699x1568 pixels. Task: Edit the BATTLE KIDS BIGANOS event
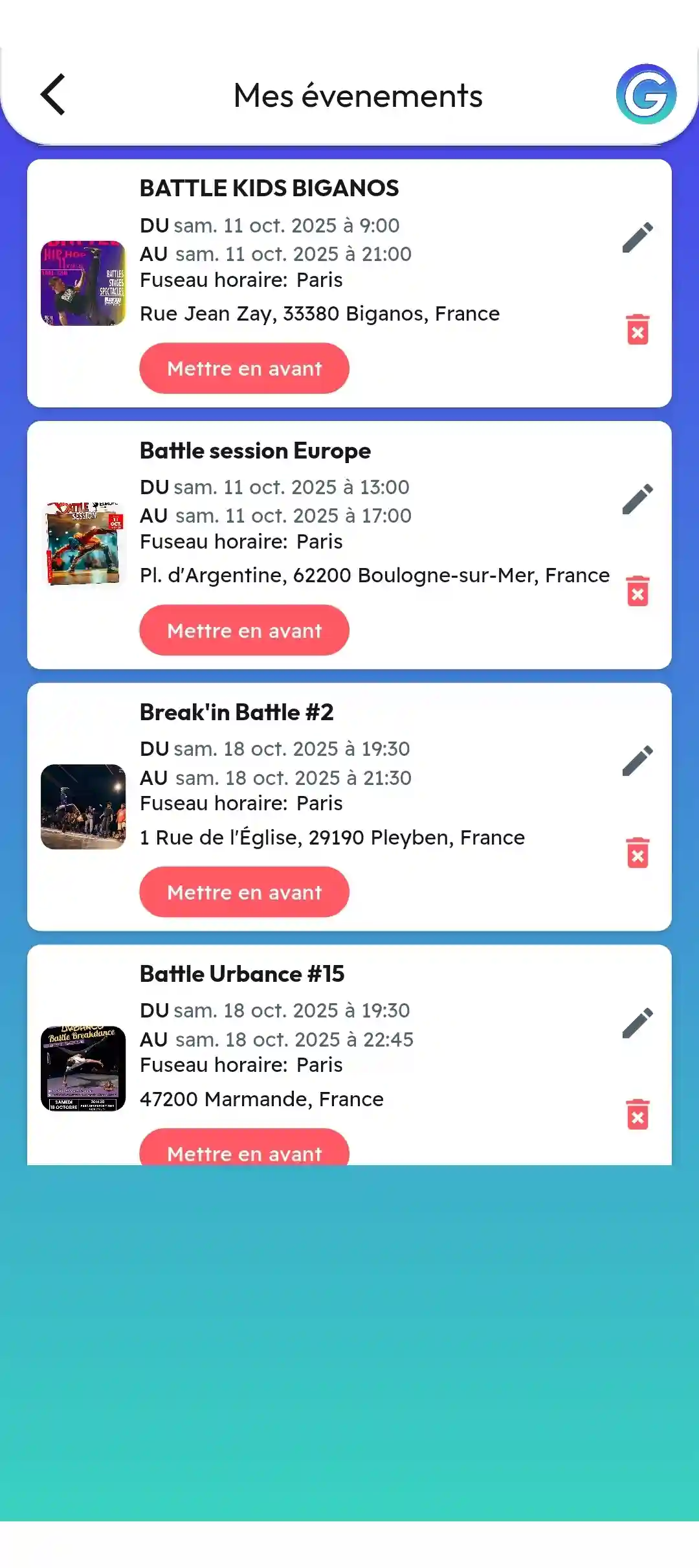click(638, 238)
